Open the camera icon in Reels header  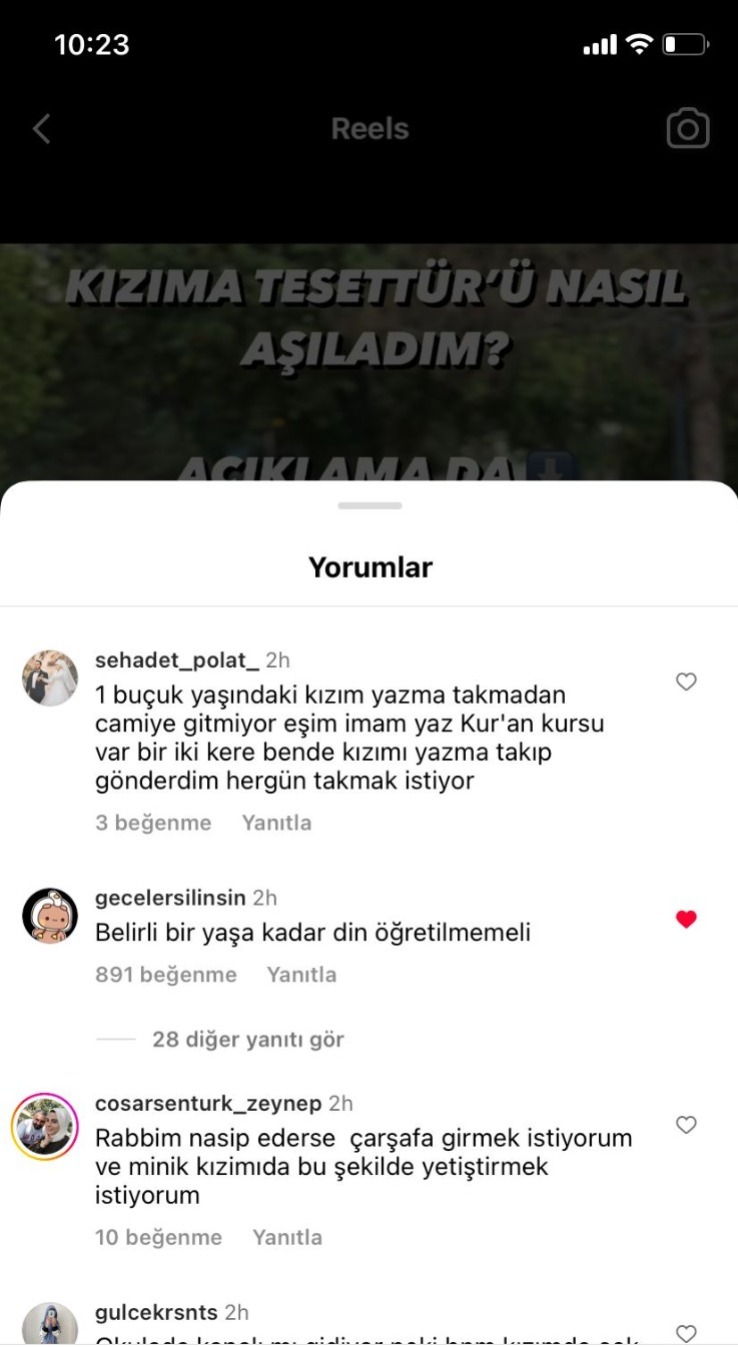pyautogui.click(x=687, y=129)
